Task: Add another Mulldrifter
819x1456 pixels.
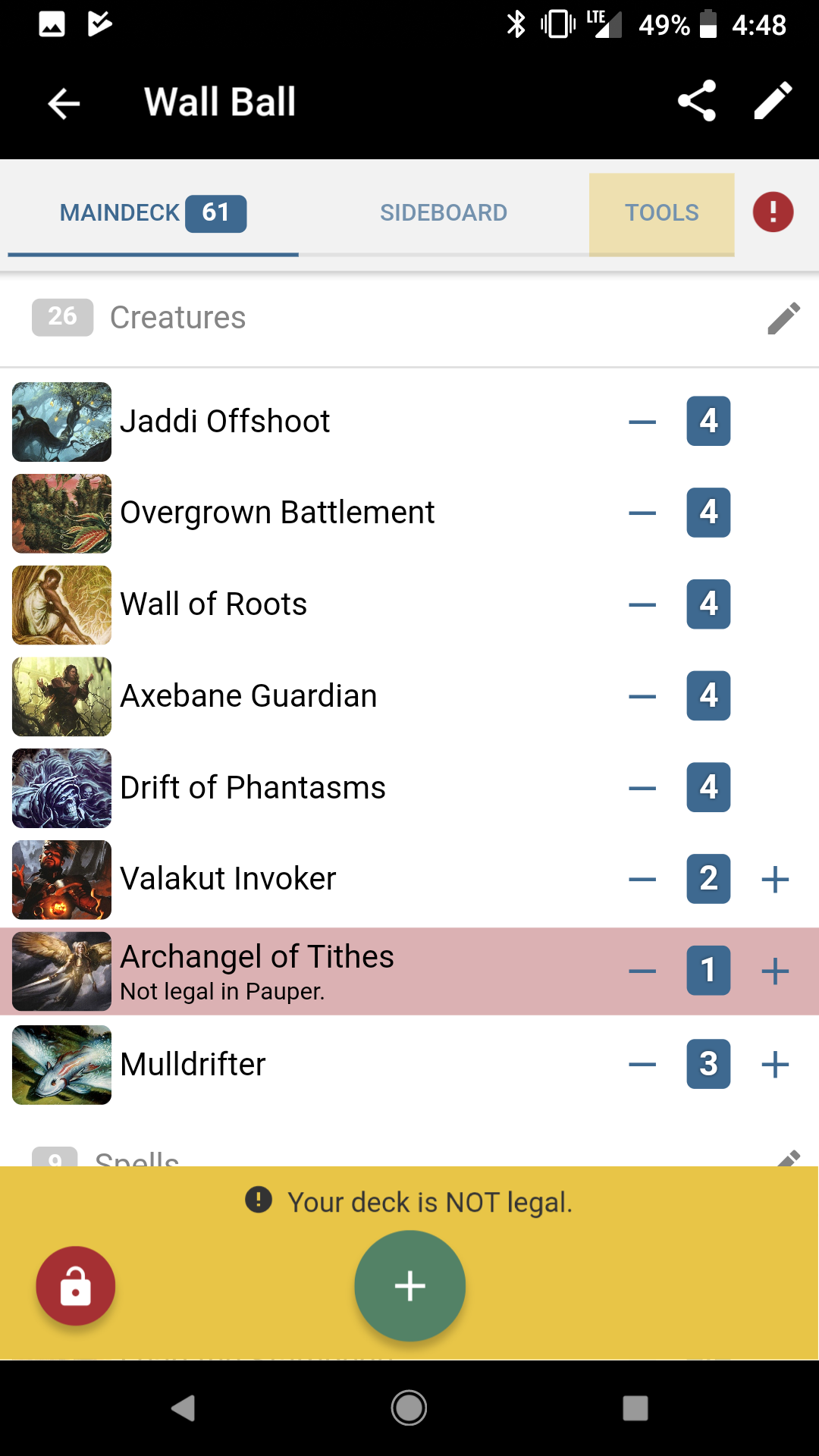Action: click(x=775, y=1065)
